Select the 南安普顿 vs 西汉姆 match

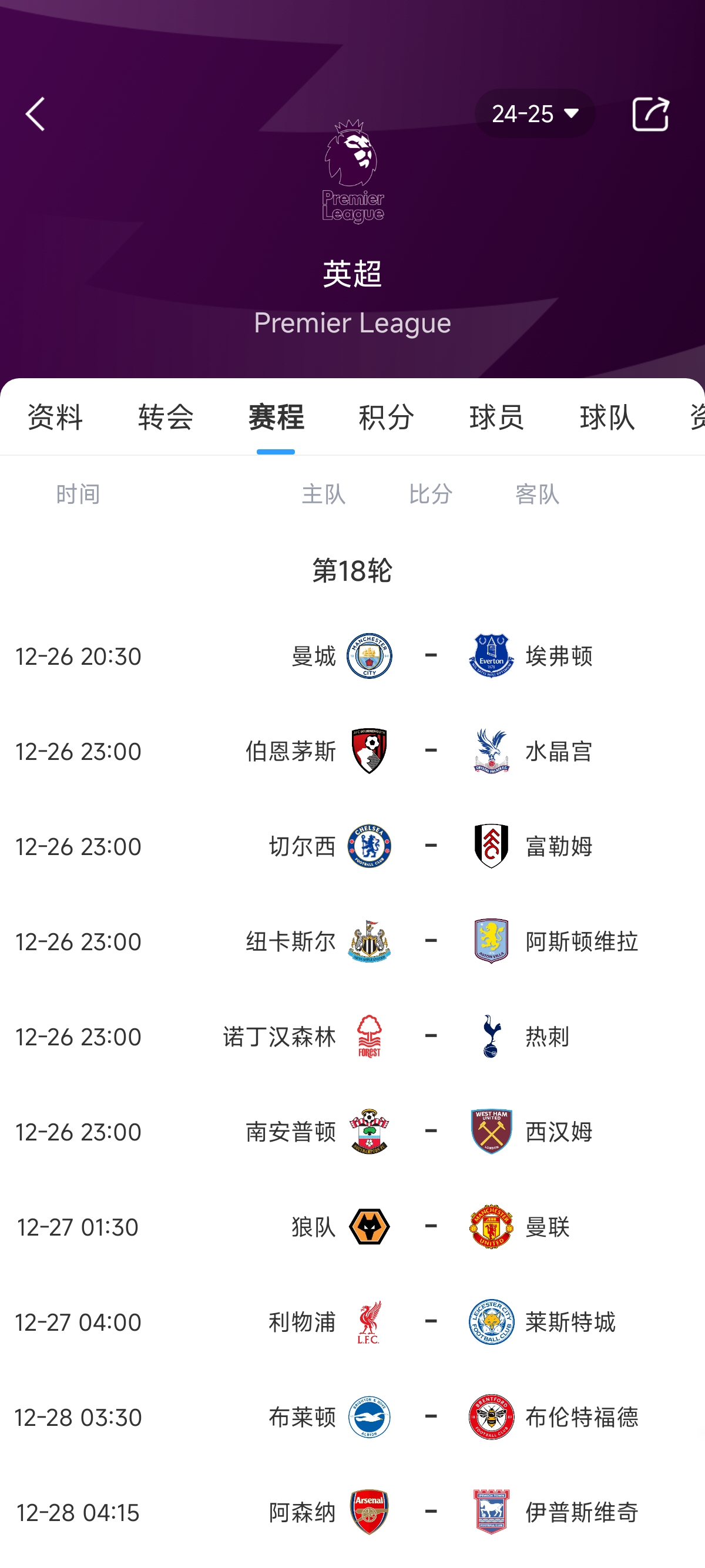(352, 1132)
